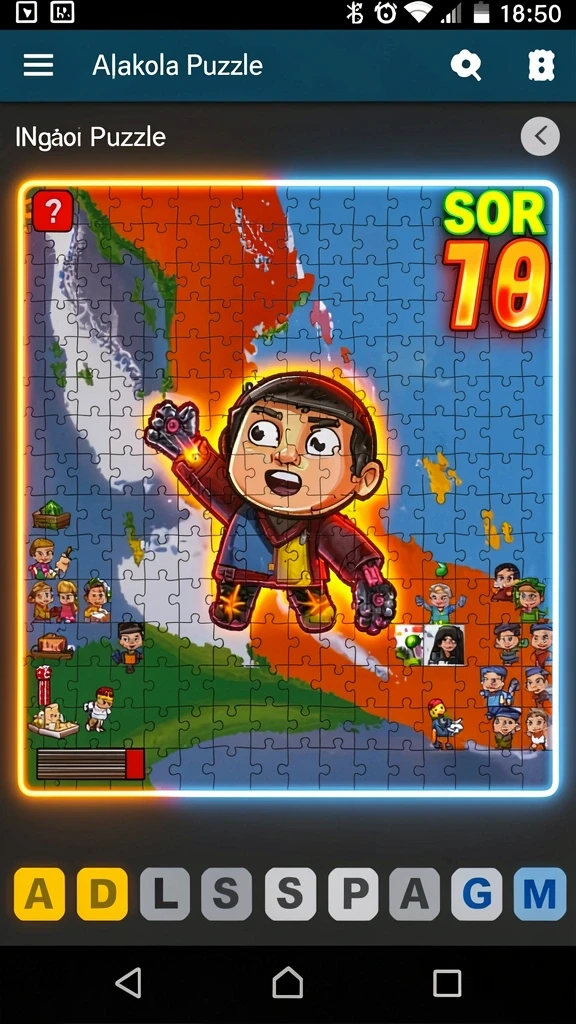576x1024 pixels.
Task: Open search in the app bar
Action: 466,65
